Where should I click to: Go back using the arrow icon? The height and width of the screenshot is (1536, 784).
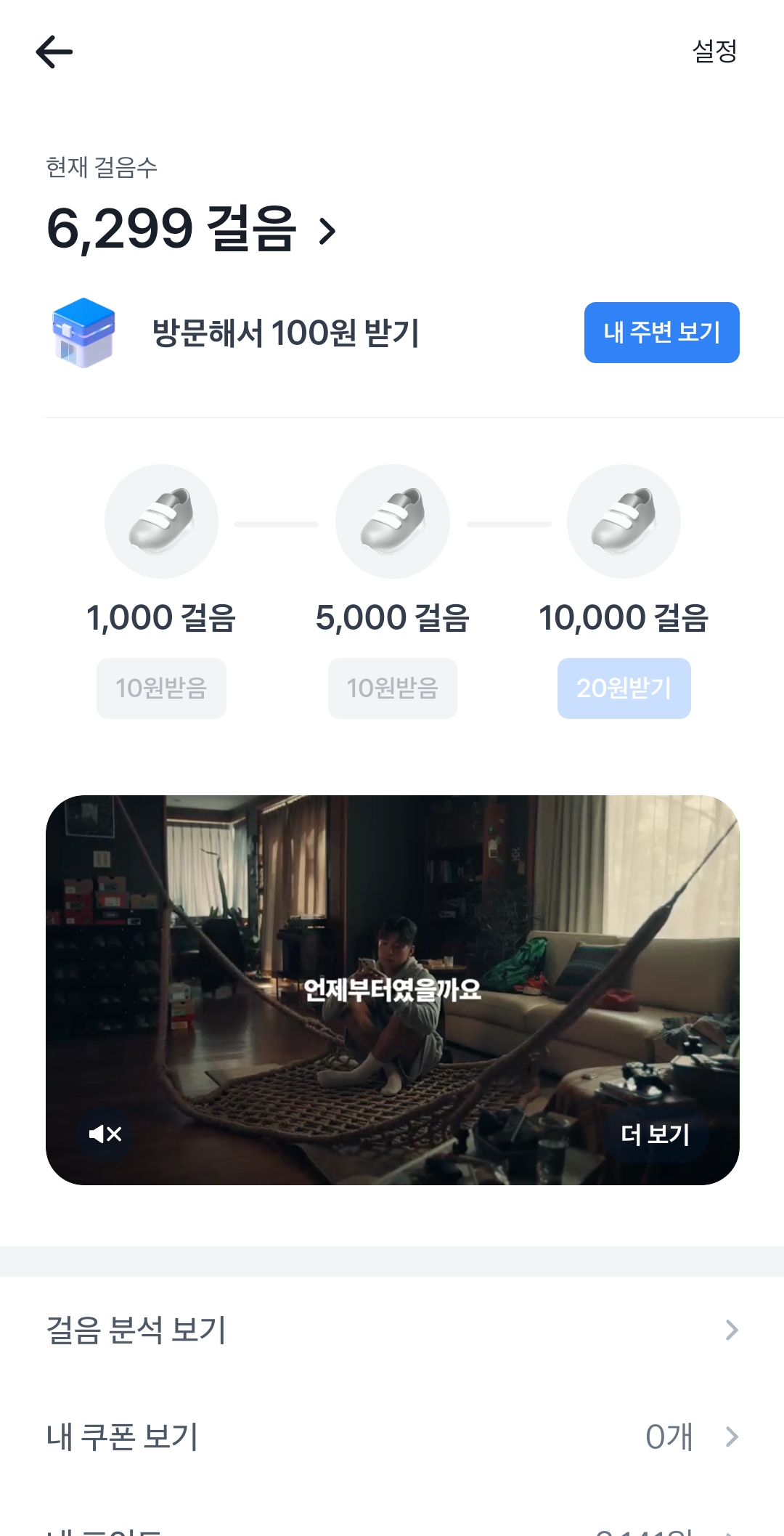[x=54, y=52]
